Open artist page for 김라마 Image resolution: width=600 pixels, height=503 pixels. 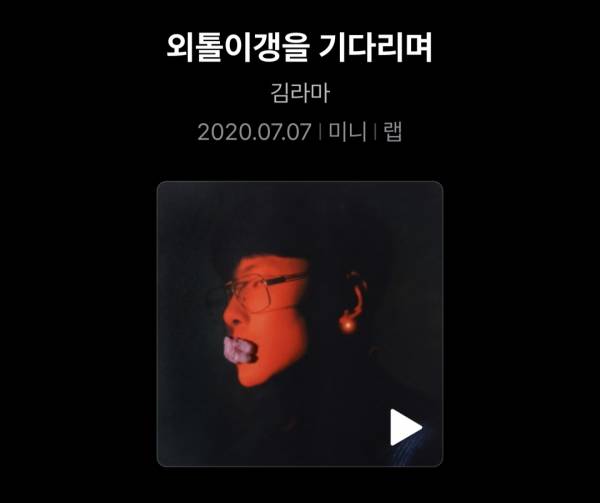coord(299,93)
